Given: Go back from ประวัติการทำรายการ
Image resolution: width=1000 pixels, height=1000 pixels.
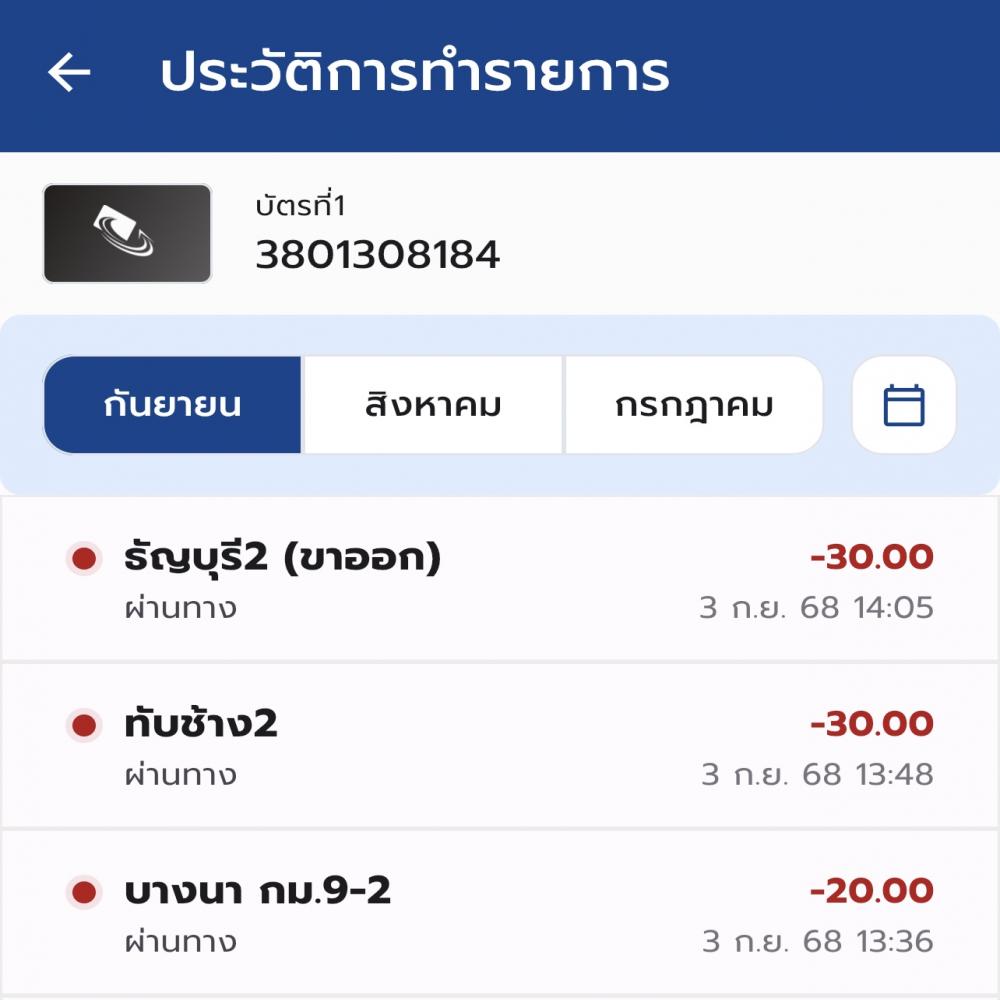Looking at the screenshot, I should coord(69,73).
